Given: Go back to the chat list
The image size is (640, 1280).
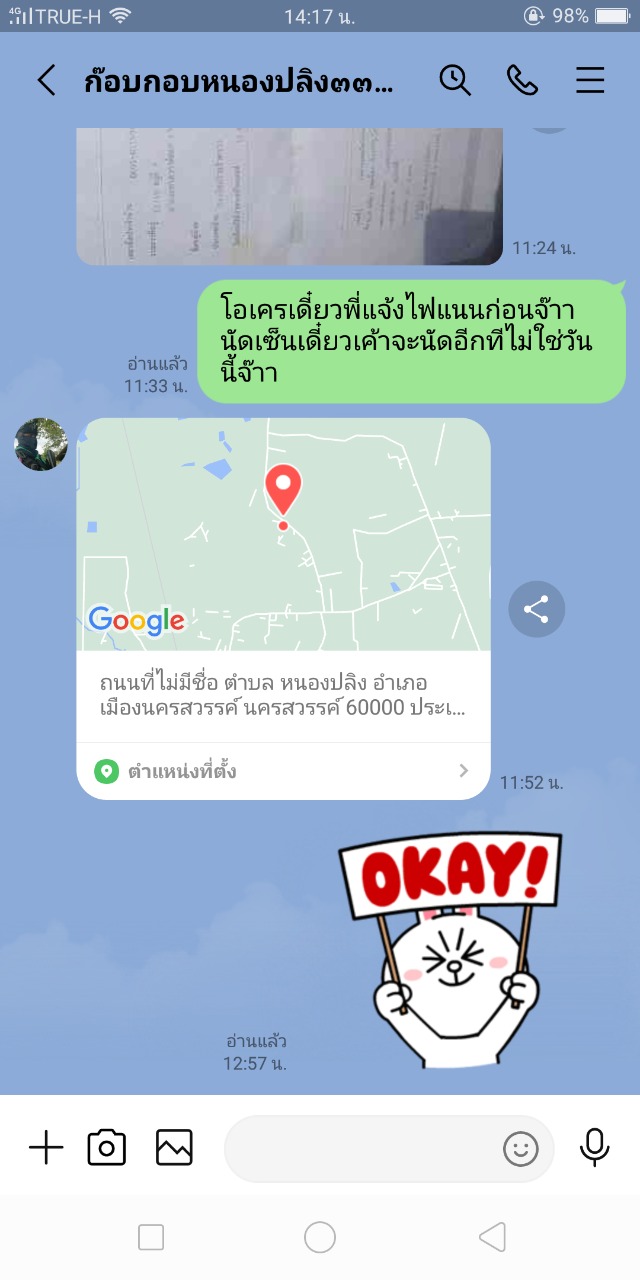Looking at the screenshot, I should pyautogui.click(x=46, y=80).
